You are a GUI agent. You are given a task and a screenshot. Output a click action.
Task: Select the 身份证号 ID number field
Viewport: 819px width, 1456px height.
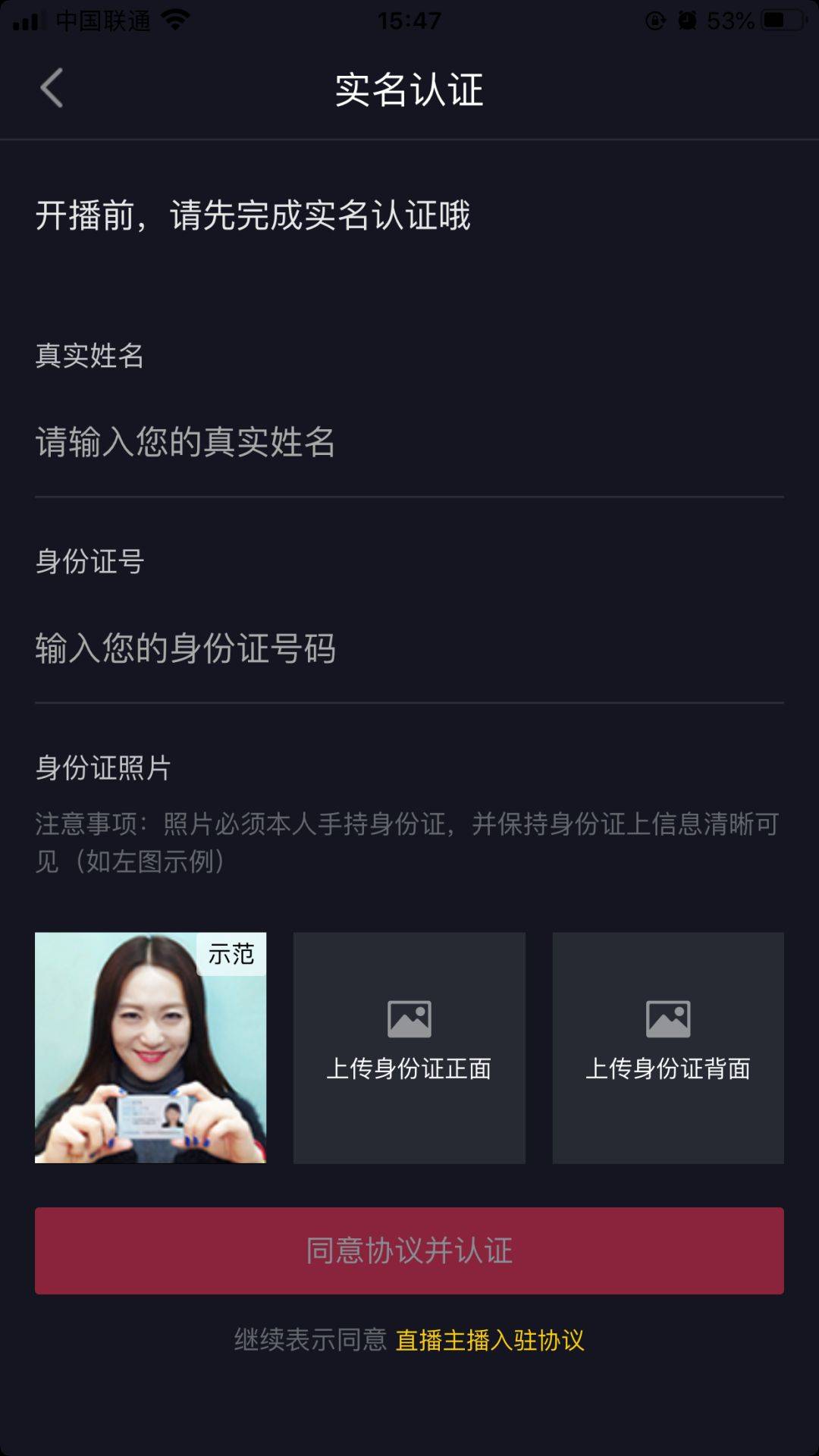click(409, 648)
